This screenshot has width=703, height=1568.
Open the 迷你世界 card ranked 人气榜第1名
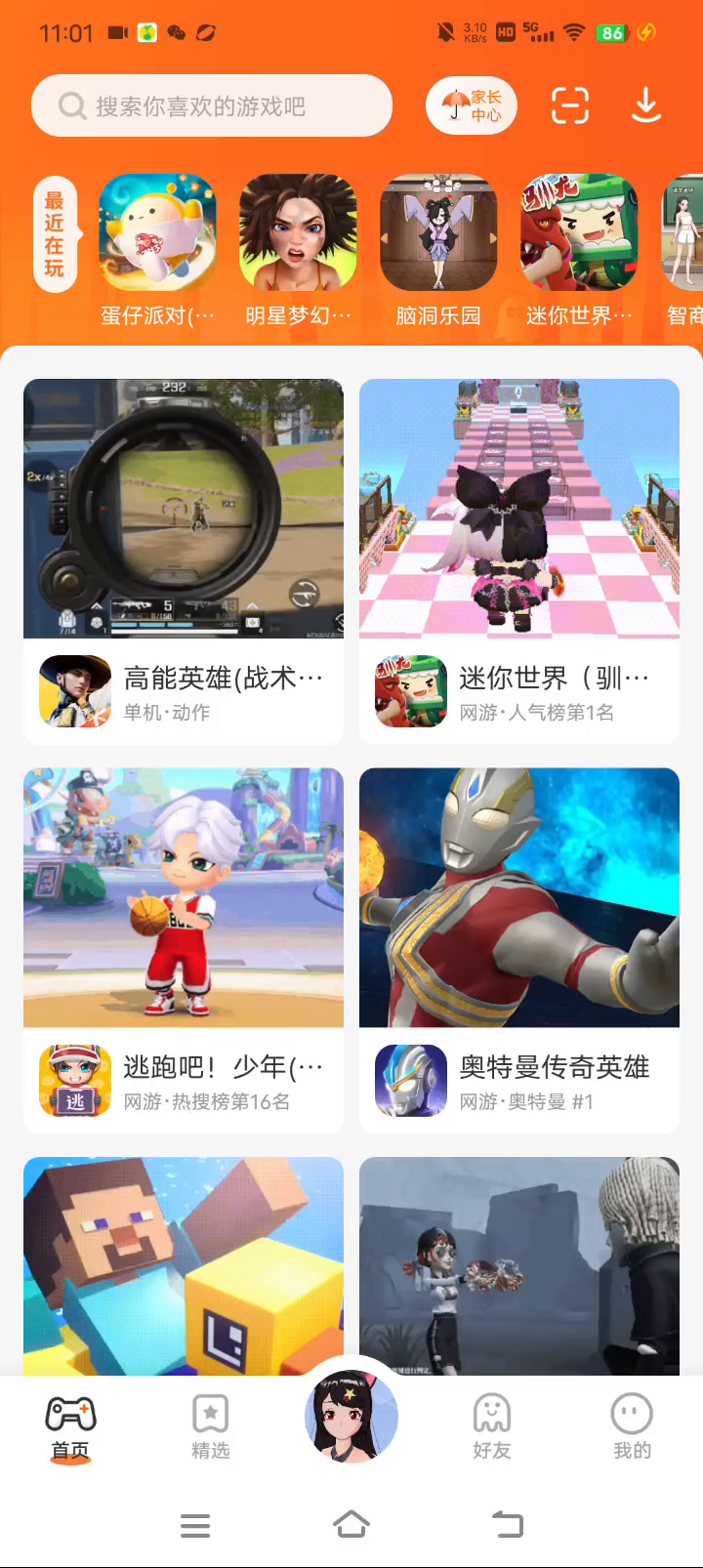click(x=519, y=560)
